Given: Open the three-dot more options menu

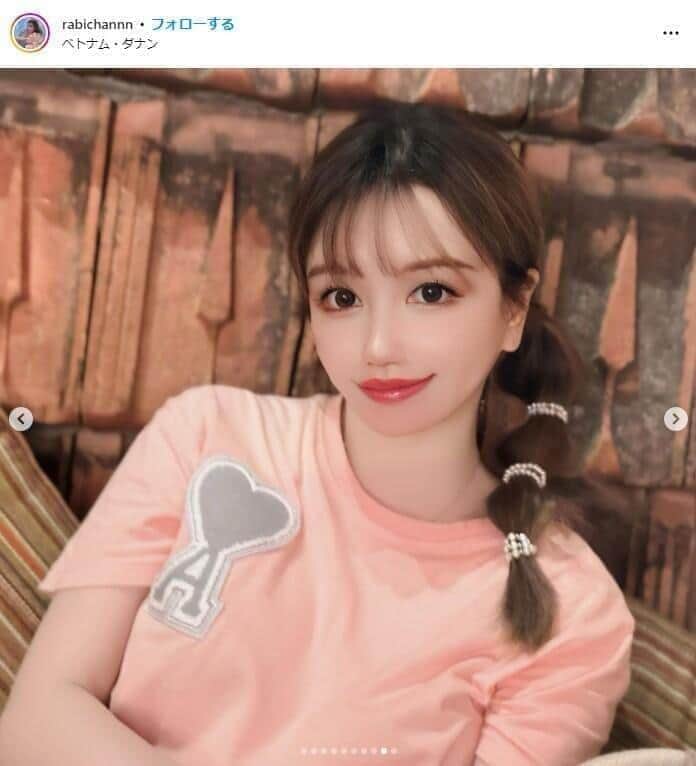Looking at the screenshot, I should click(670, 33).
